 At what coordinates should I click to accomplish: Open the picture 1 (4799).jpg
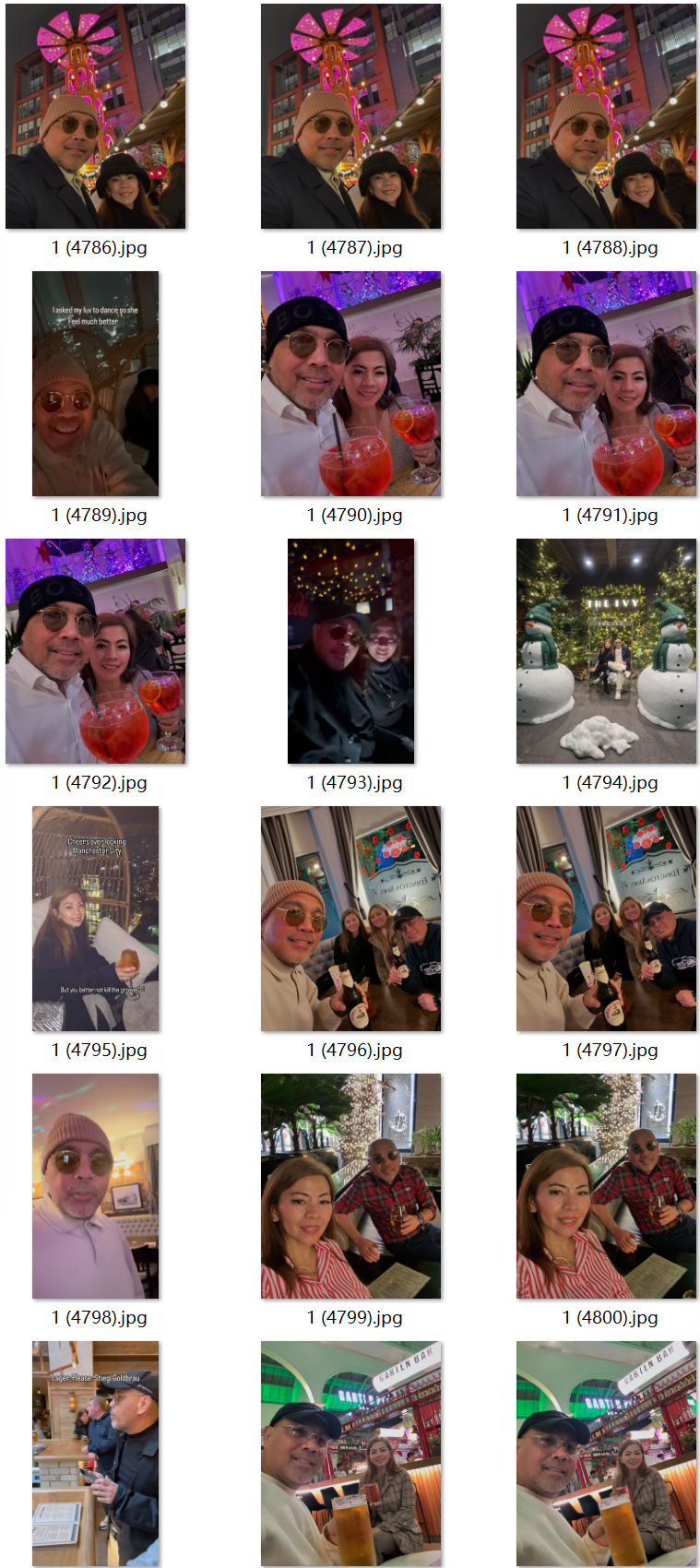[x=350, y=1186]
